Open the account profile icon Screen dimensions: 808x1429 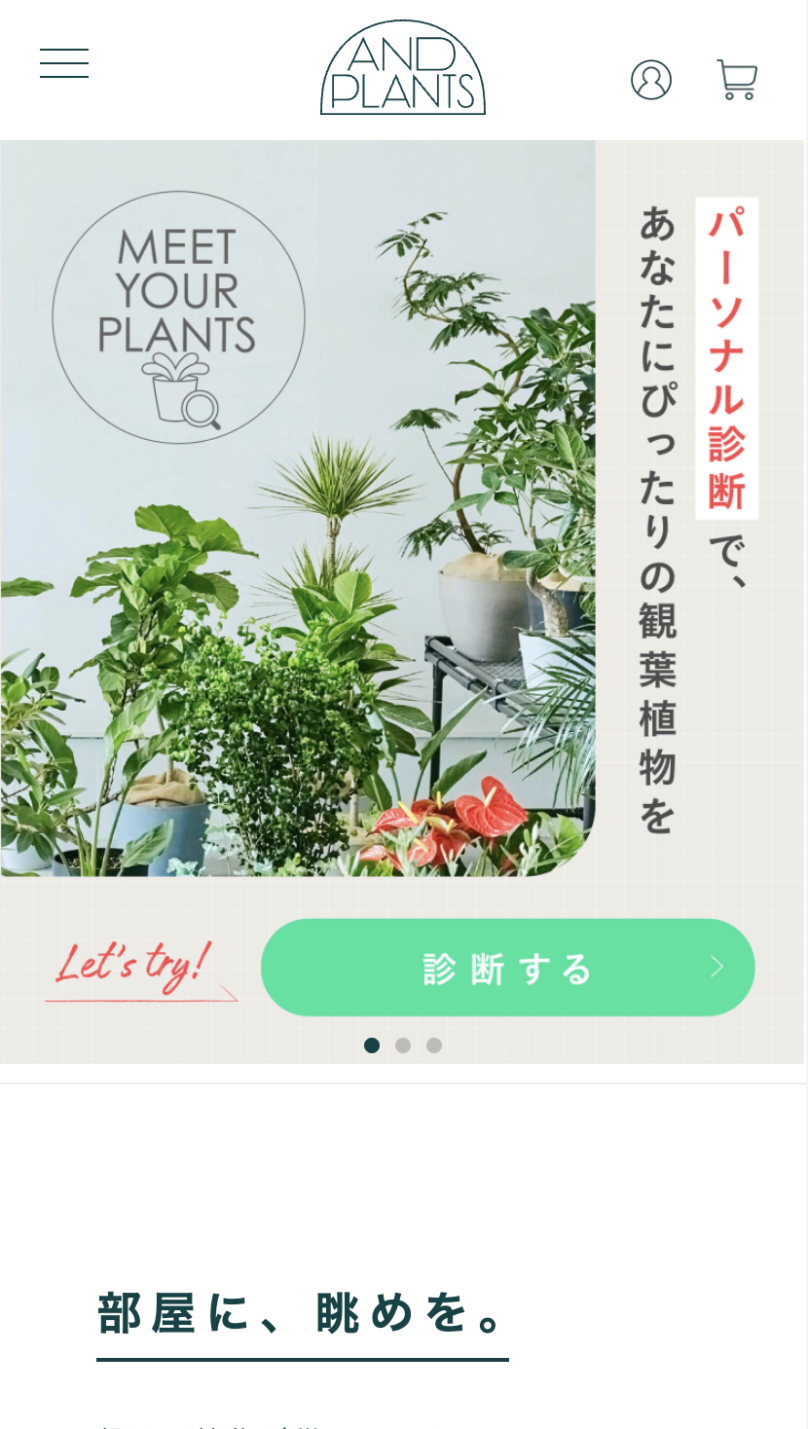651,80
